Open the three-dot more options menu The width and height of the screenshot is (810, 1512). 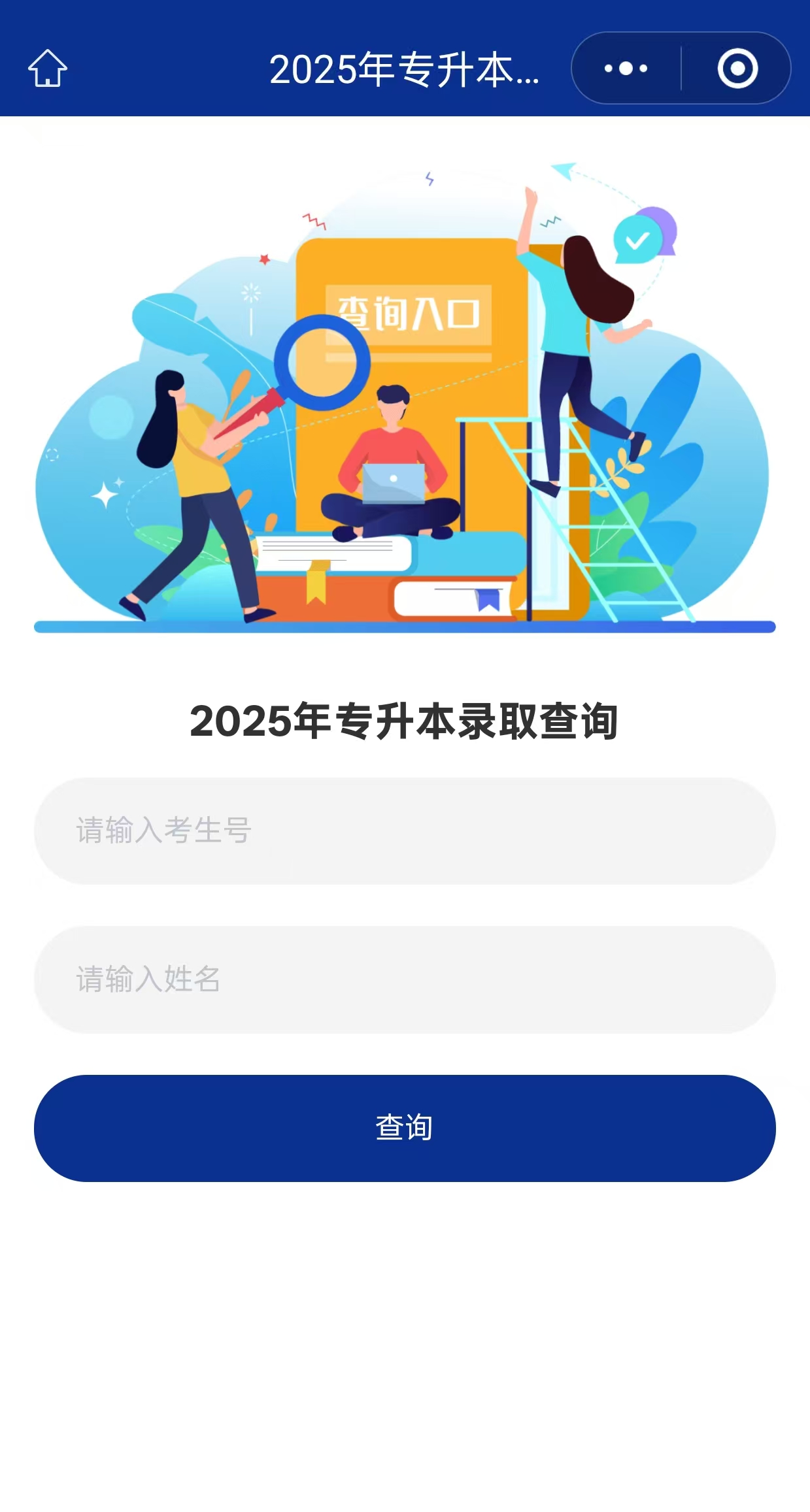[x=626, y=68]
